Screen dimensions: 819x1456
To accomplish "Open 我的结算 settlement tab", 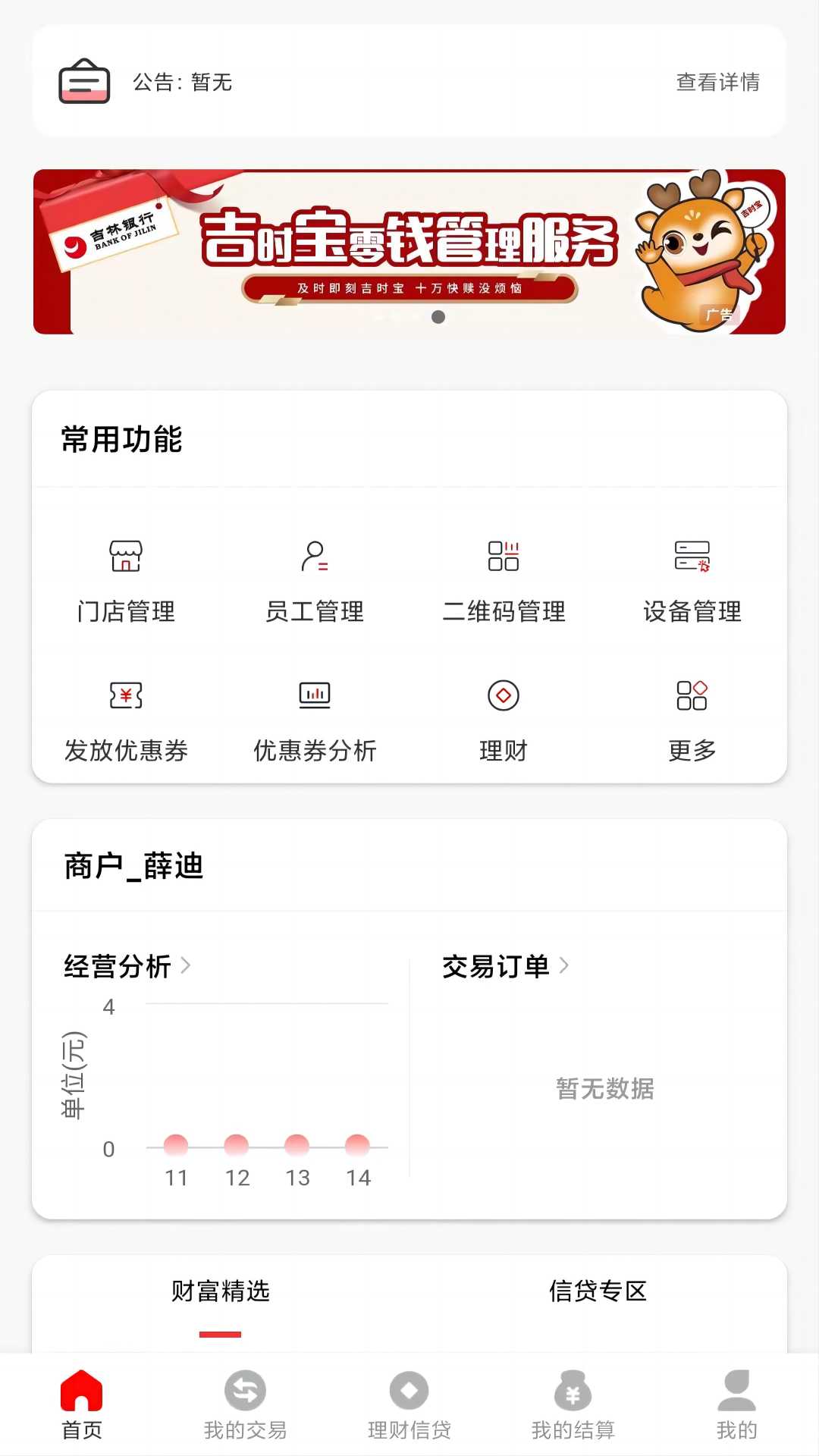I will pos(573,1404).
